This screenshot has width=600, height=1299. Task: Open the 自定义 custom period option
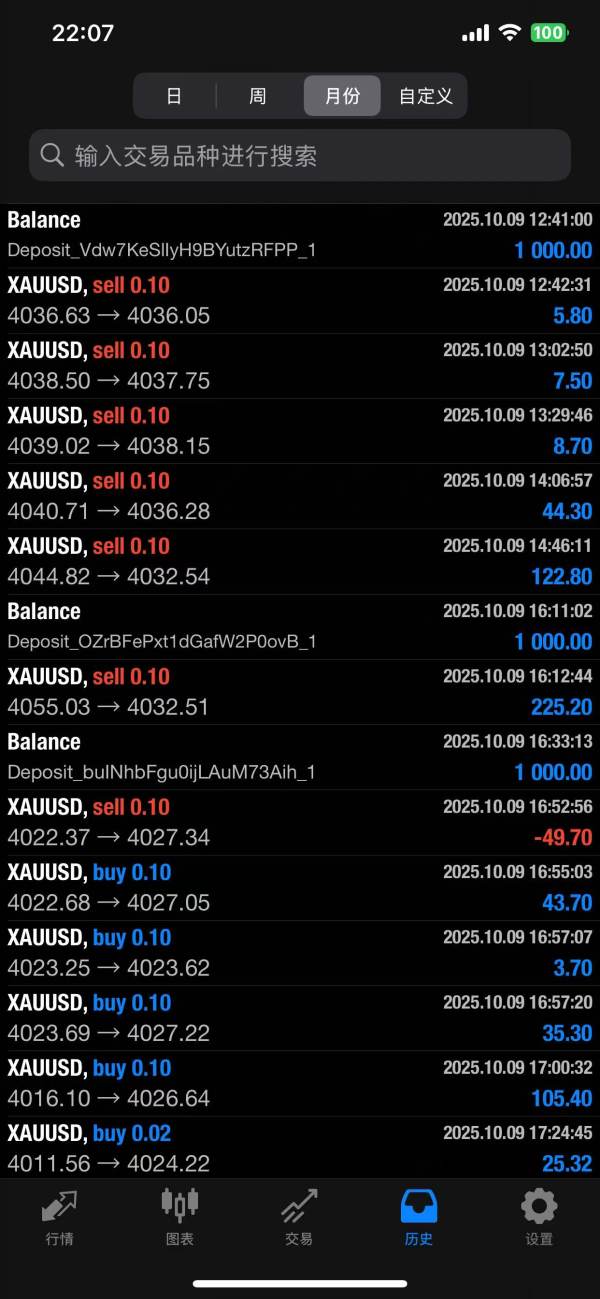pos(426,96)
